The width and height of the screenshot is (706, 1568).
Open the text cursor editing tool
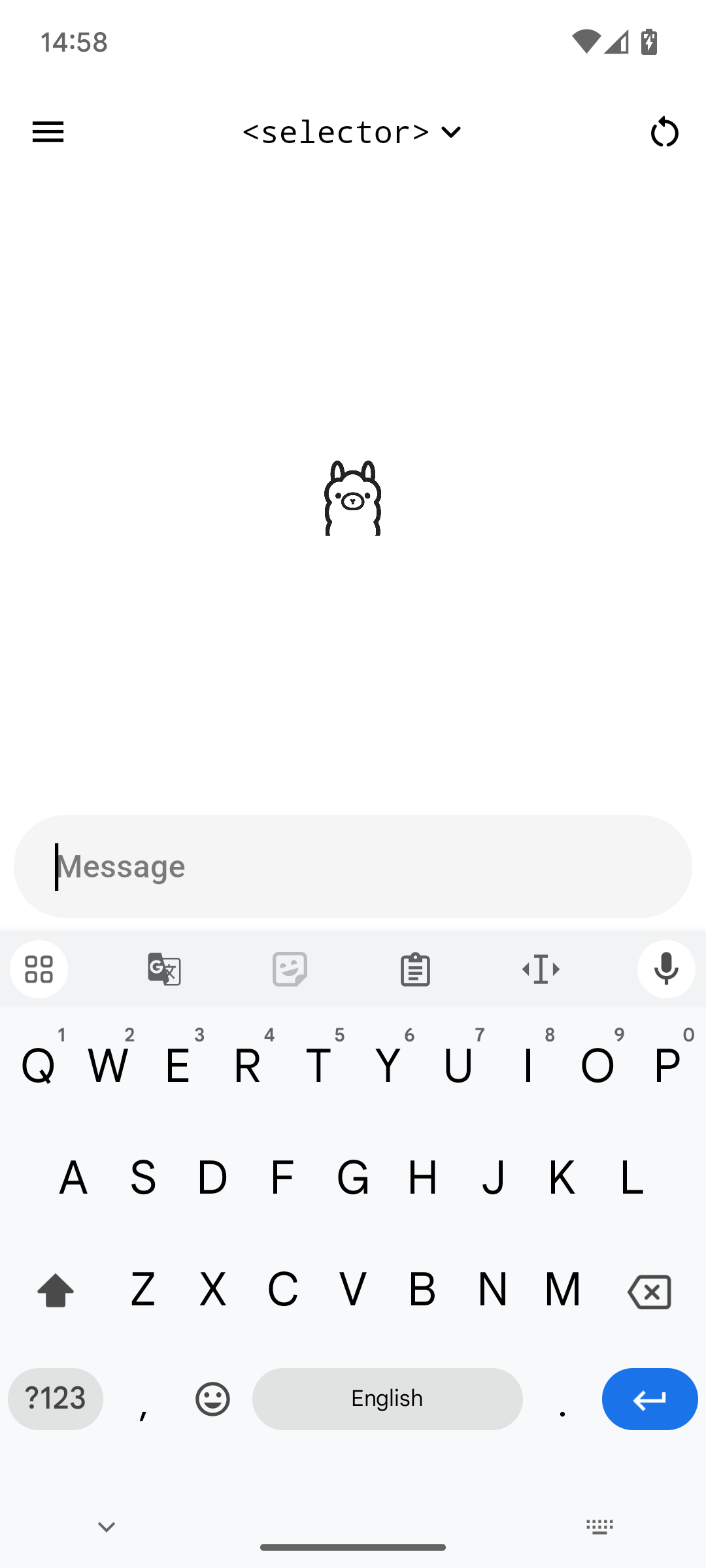pos(541,970)
